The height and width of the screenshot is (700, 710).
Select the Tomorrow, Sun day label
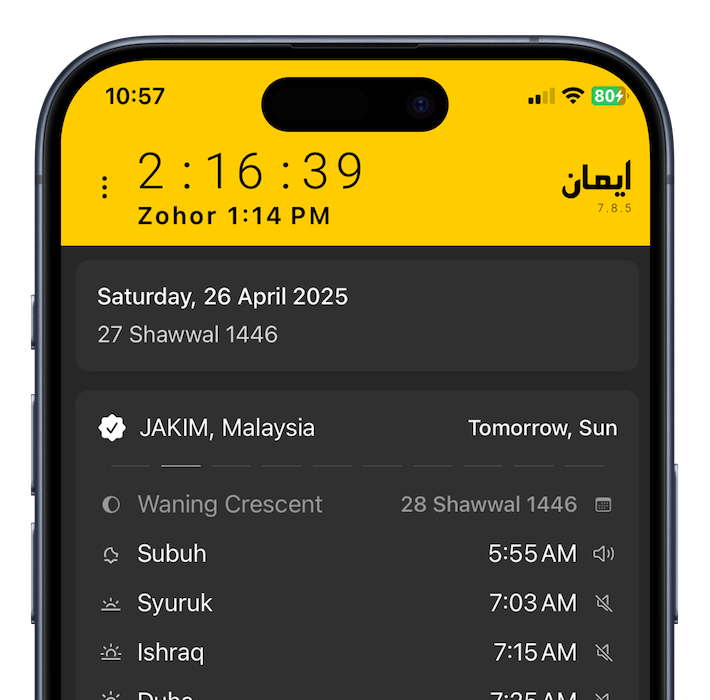click(x=542, y=429)
